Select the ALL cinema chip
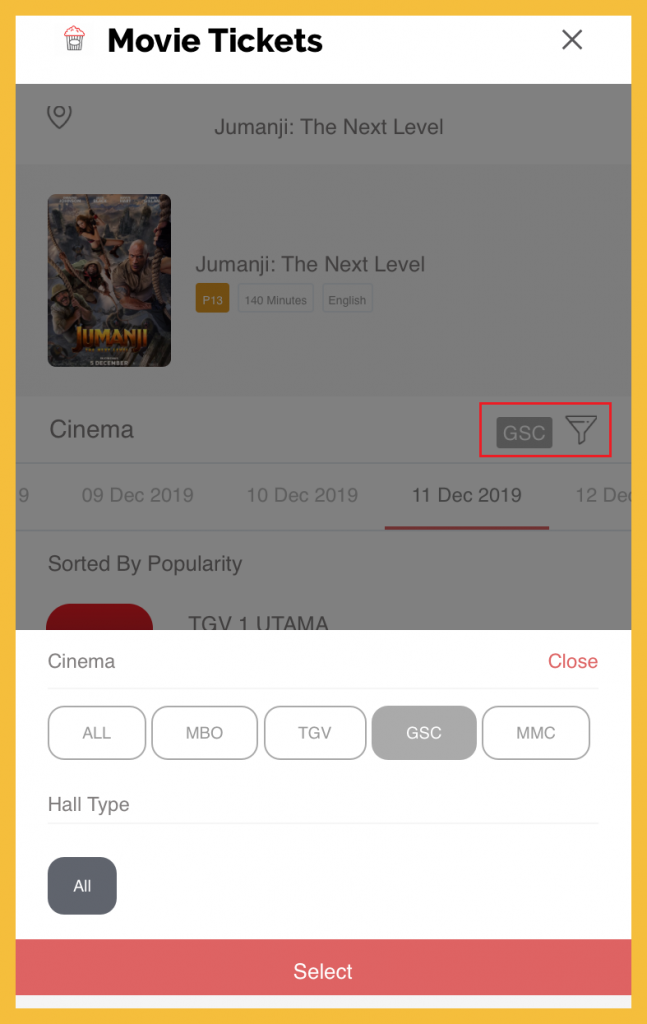Image resolution: width=647 pixels, height=1024 pixels. [x=97, y=733]
